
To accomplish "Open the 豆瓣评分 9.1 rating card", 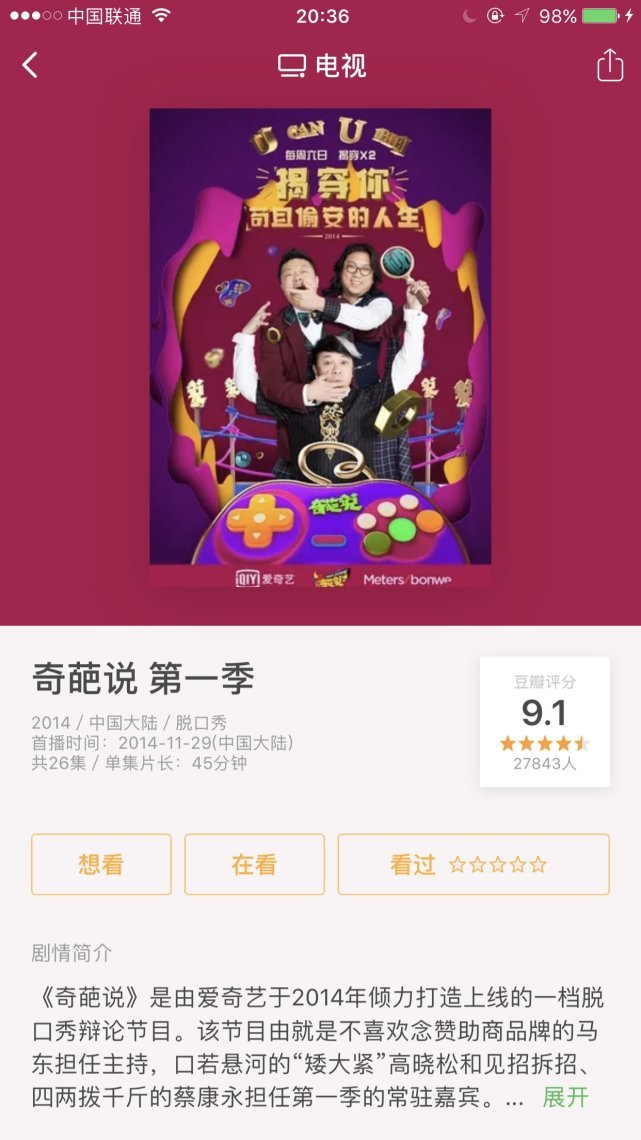I will [x=544, y=721].
